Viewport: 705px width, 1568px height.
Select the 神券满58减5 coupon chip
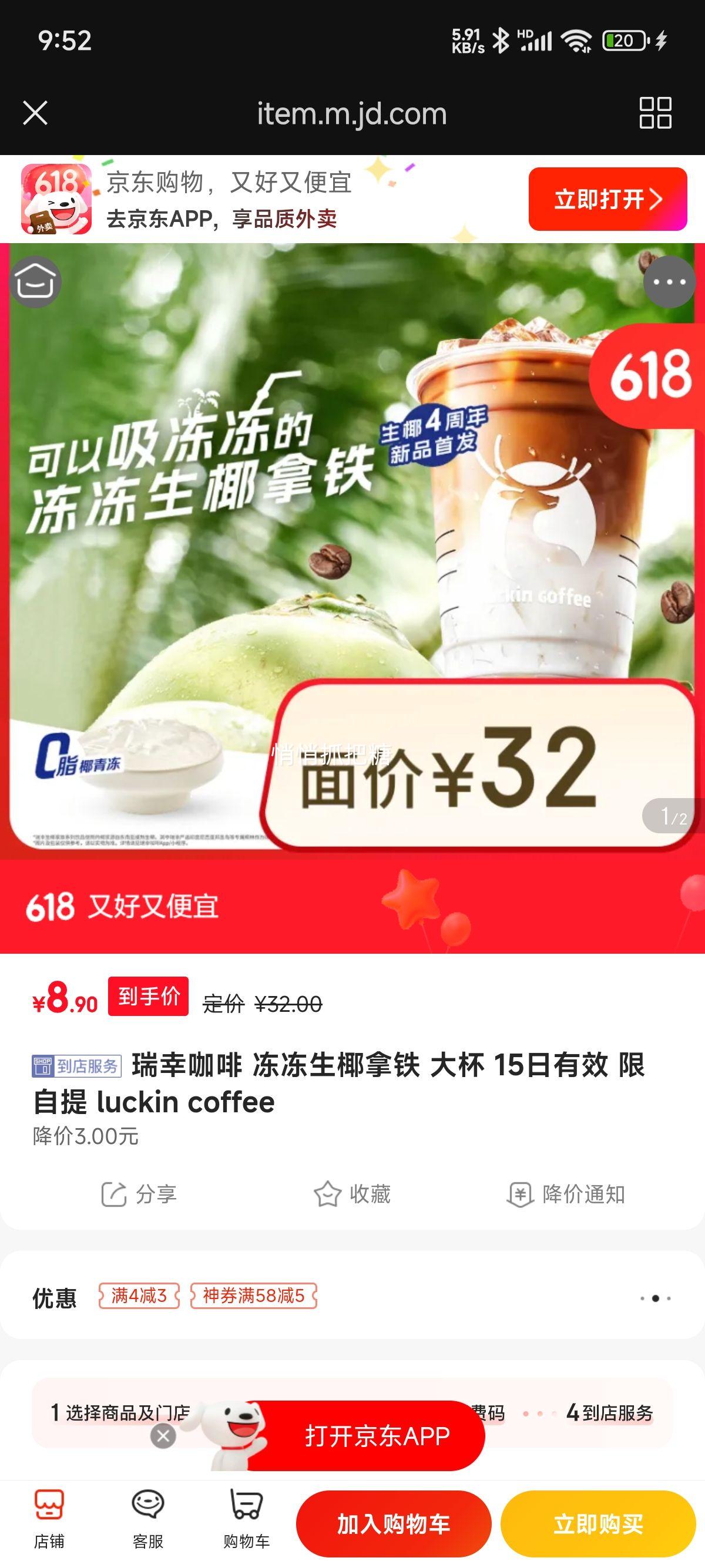coord(253,1296)
